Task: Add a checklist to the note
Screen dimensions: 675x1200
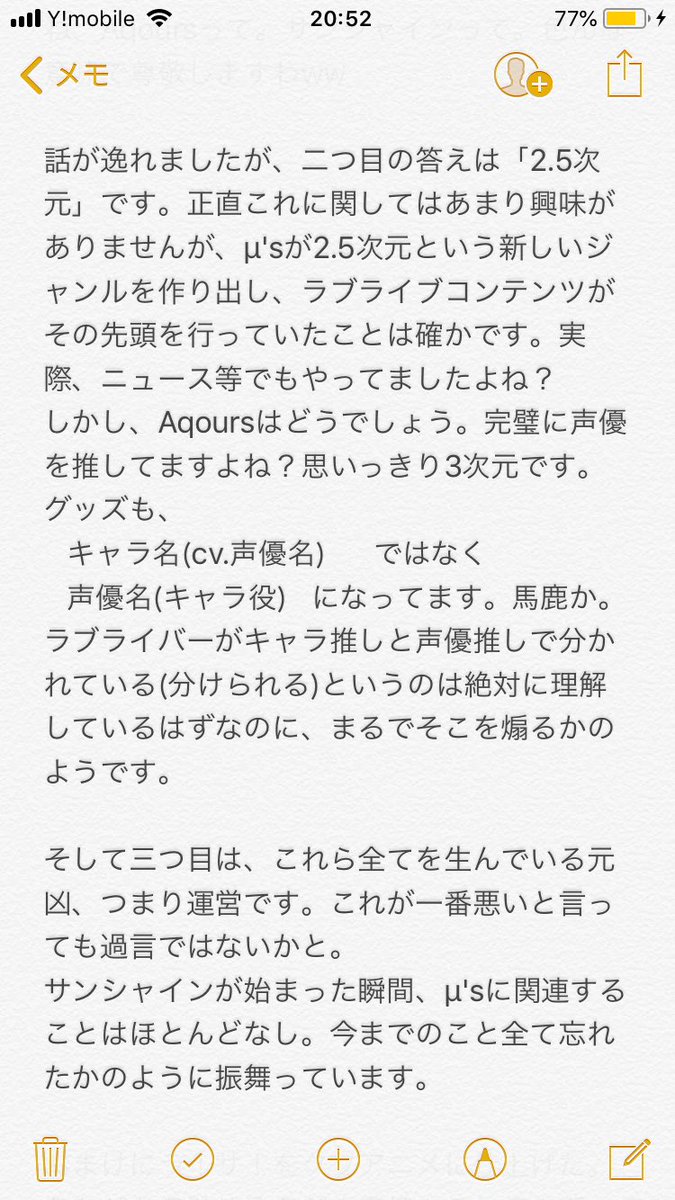Action: point(192,1160)
